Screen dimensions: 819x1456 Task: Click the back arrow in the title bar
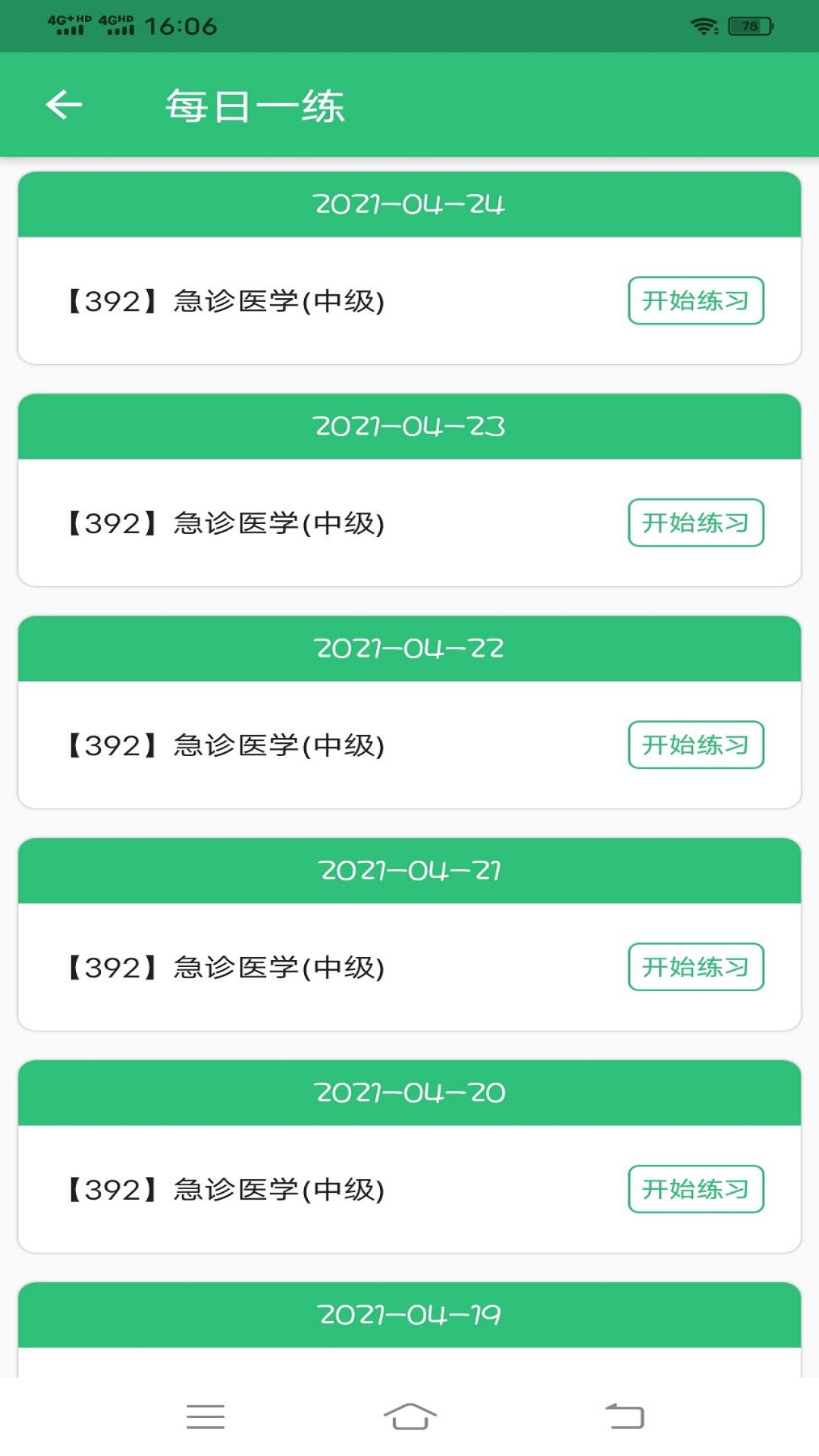click(x=64, y=105)
